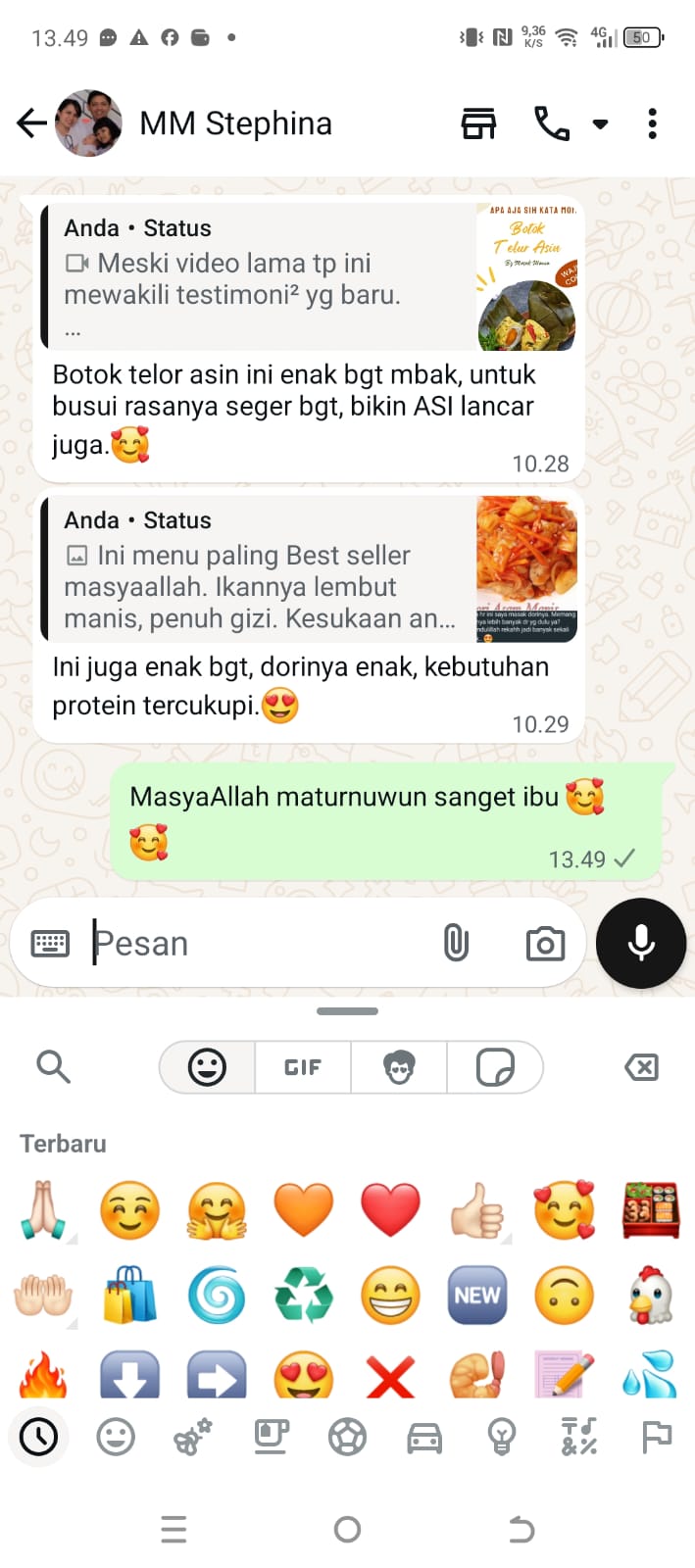
Task: Open the quoted Botok Telur Asin status
Action: click(x=312, y=276)
